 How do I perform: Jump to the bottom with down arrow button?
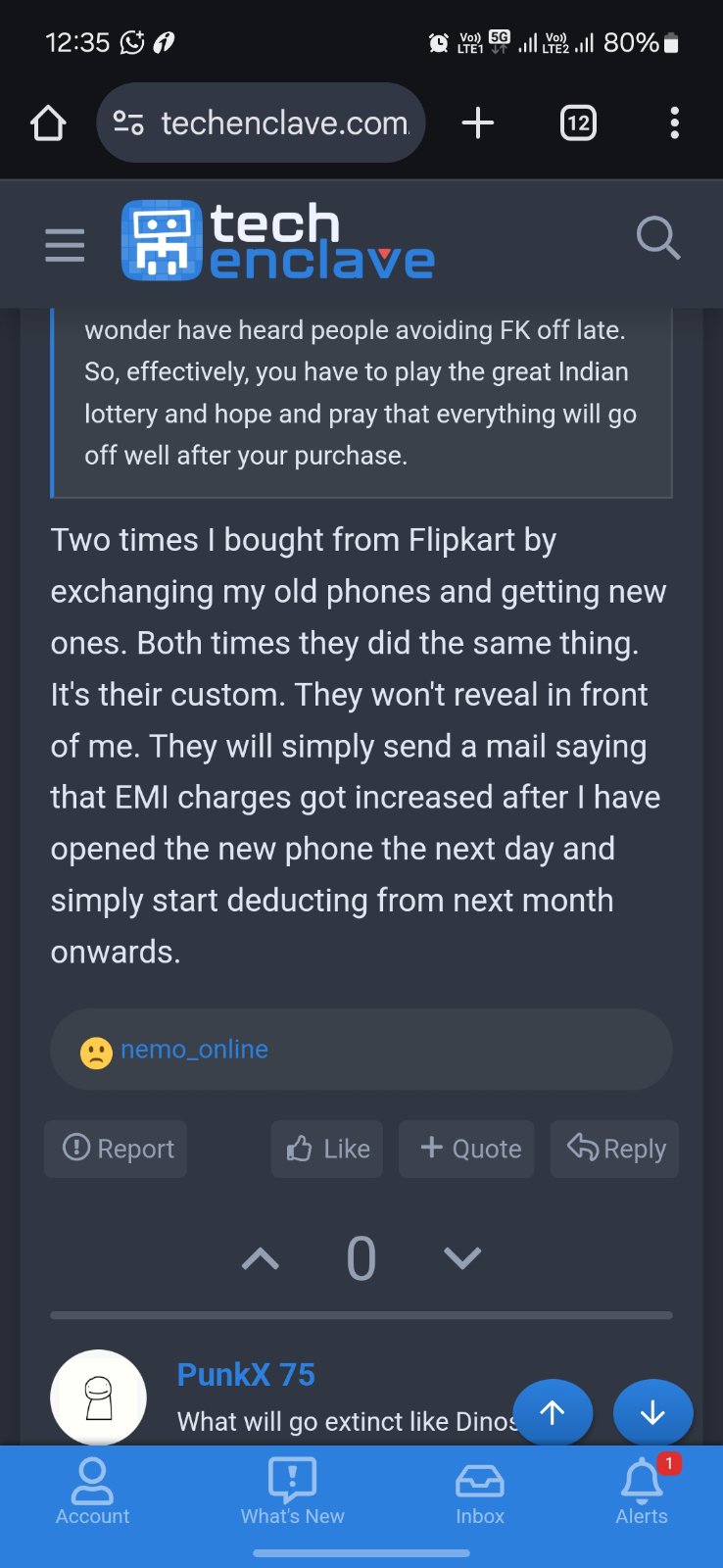click(652, 1412)
